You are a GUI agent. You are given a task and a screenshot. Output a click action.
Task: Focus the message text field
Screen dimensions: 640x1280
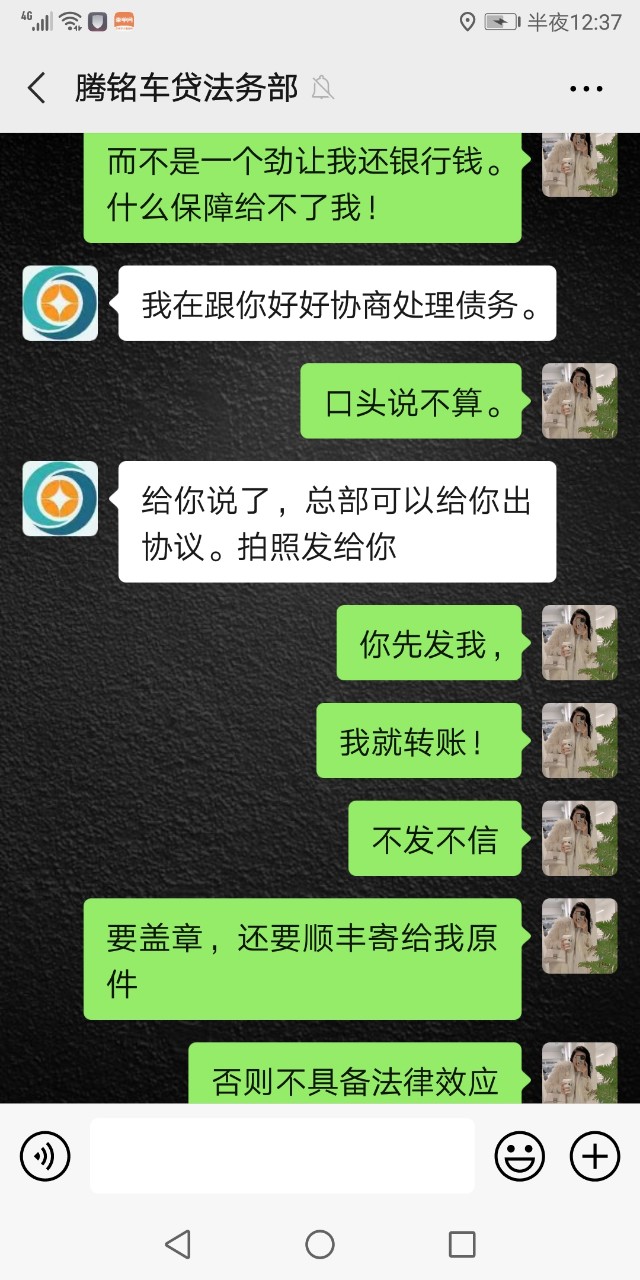pyautogui.click(x=282, y=1156)
